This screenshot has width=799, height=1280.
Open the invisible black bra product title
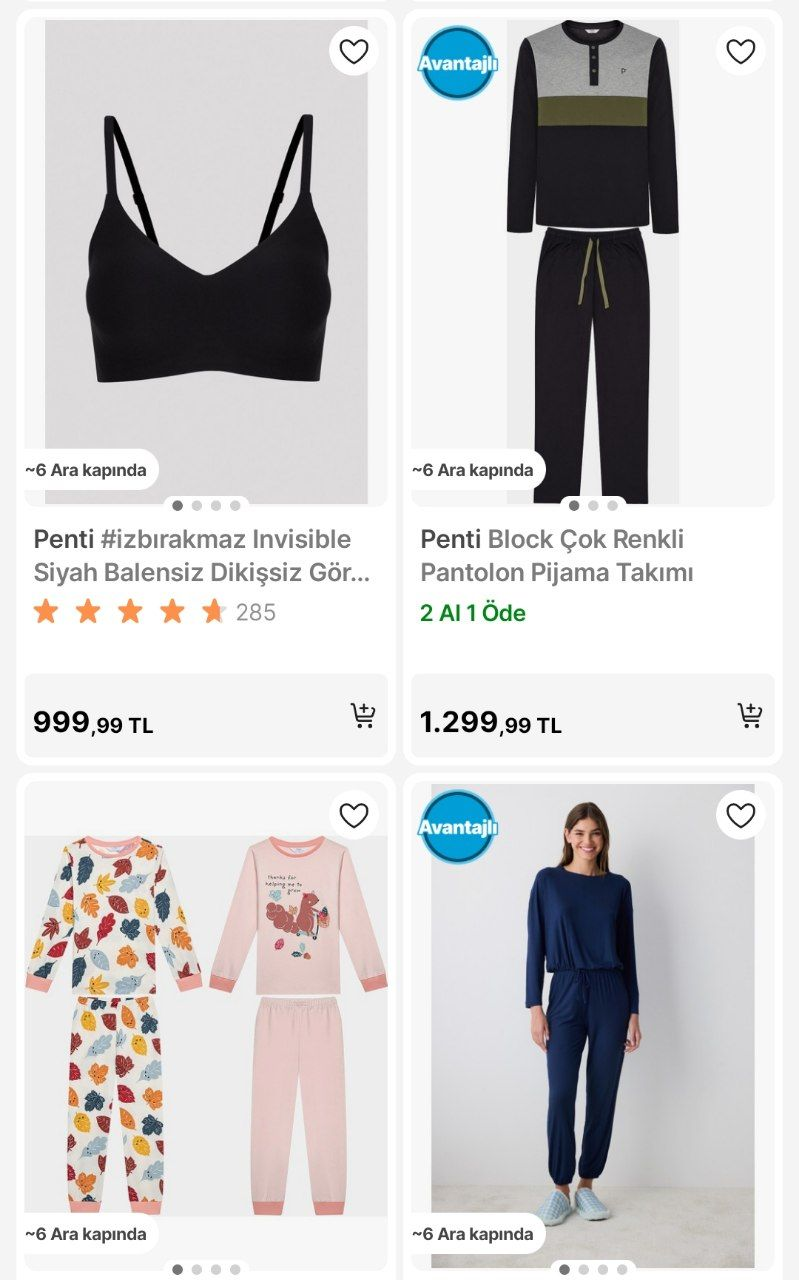coord(190,558)
